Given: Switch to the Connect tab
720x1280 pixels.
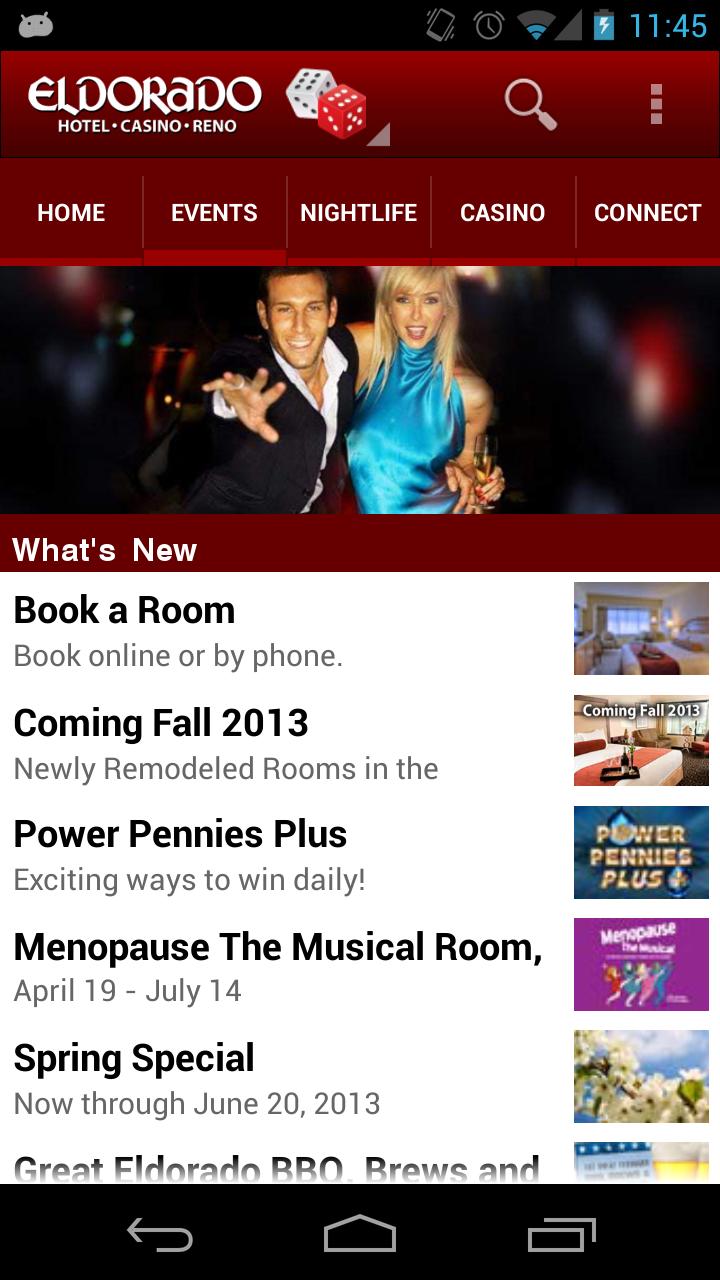Looking at the screenshot, I should tap(647, 212).
